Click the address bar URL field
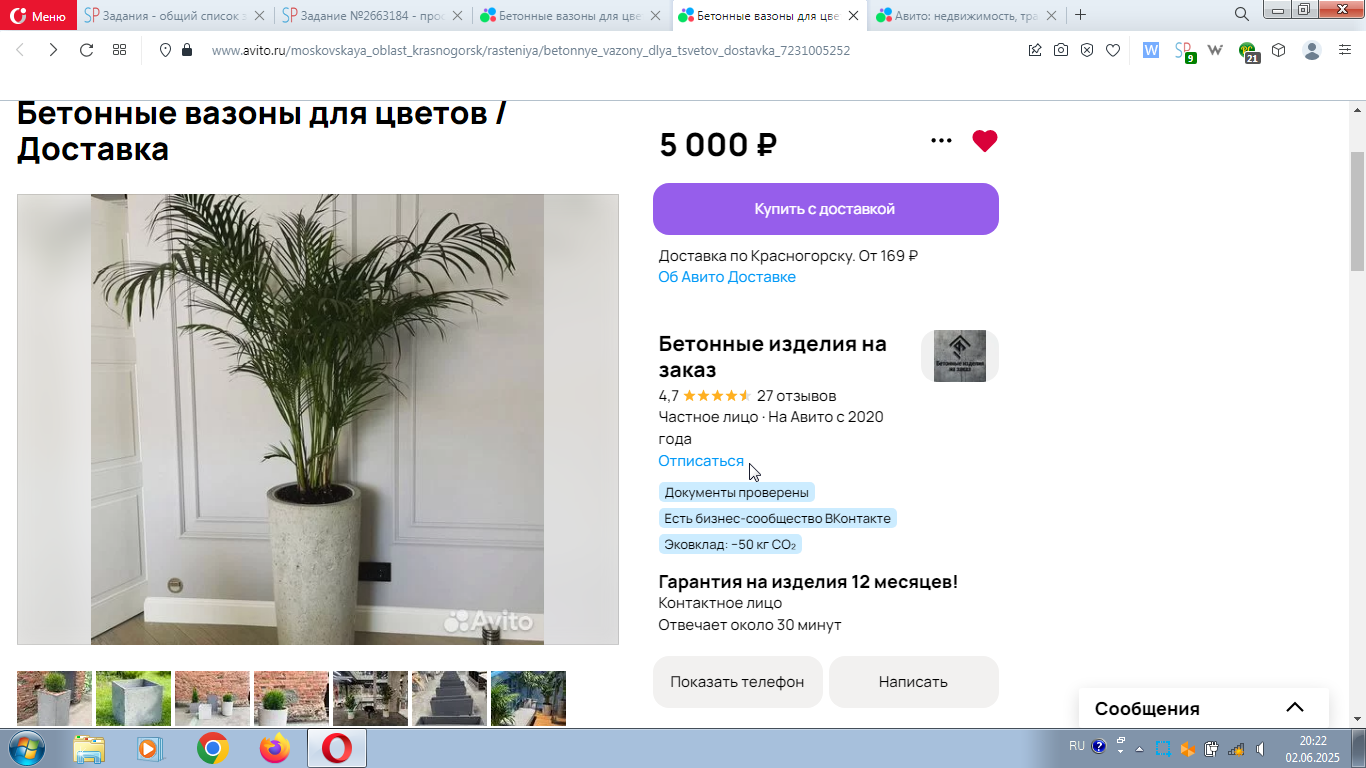Screen dimensions: 1366x768 pos(530,50)
